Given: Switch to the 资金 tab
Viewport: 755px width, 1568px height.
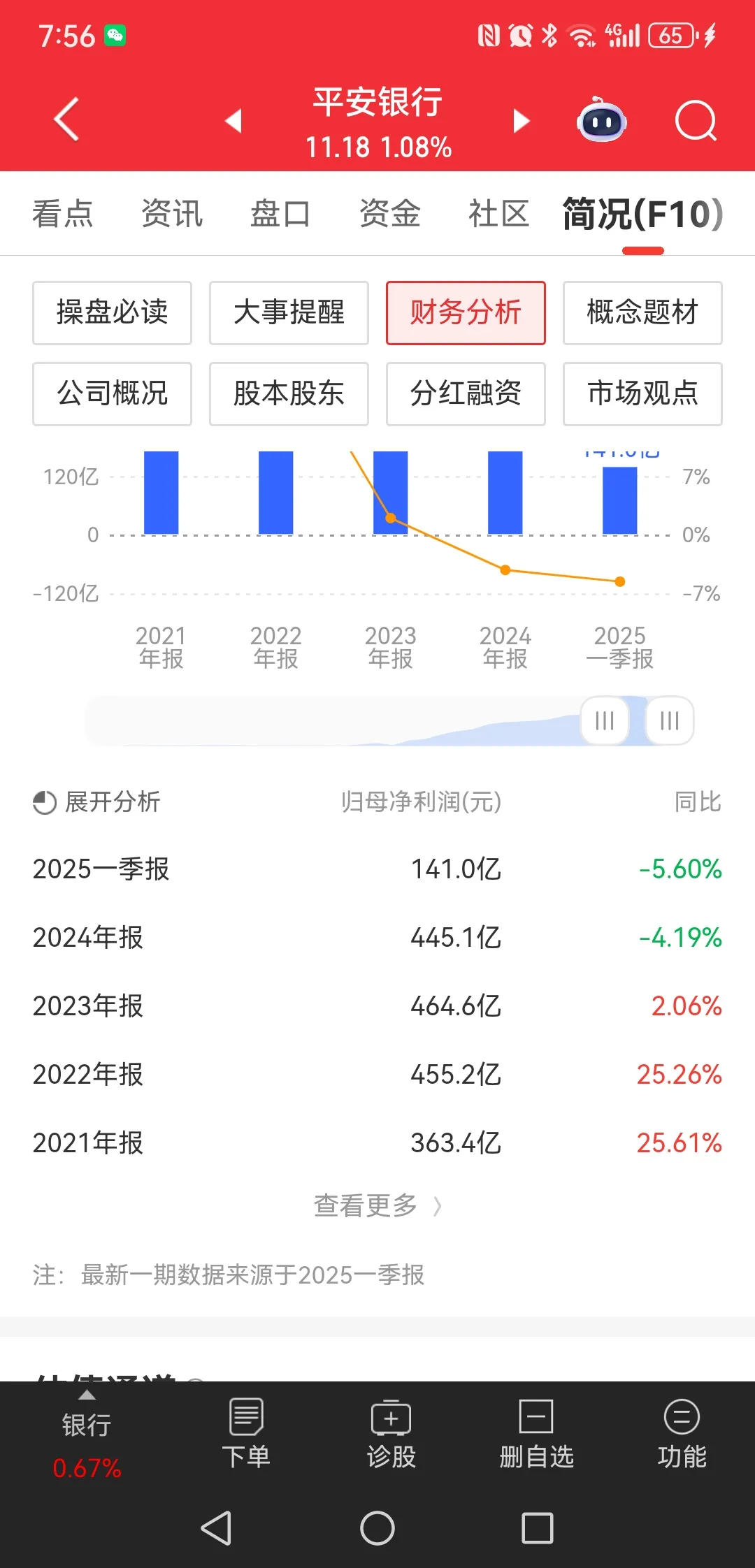Looking at the screenshot, I should pos(389,214).
